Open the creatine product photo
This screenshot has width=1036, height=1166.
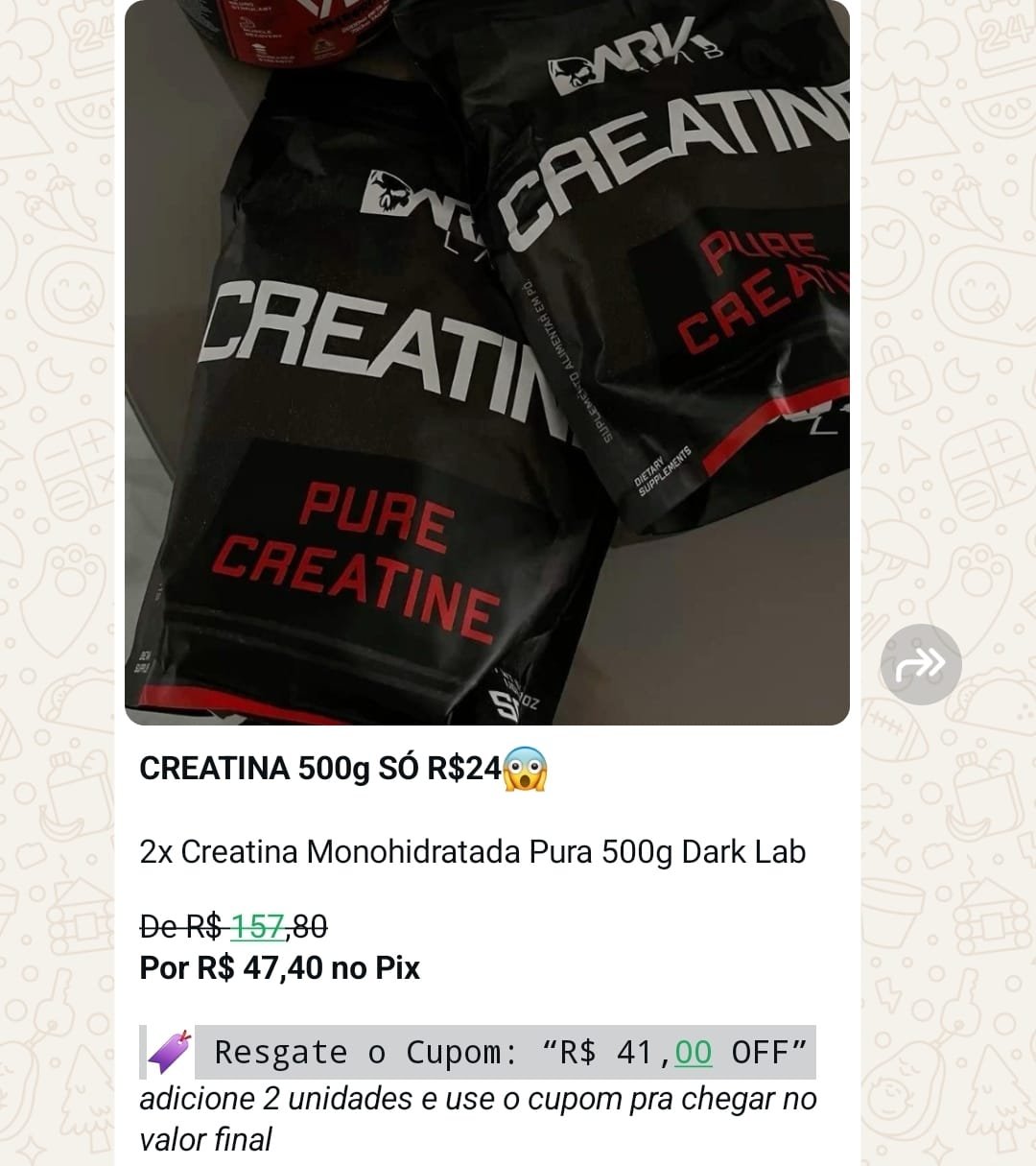pos(487,363)
